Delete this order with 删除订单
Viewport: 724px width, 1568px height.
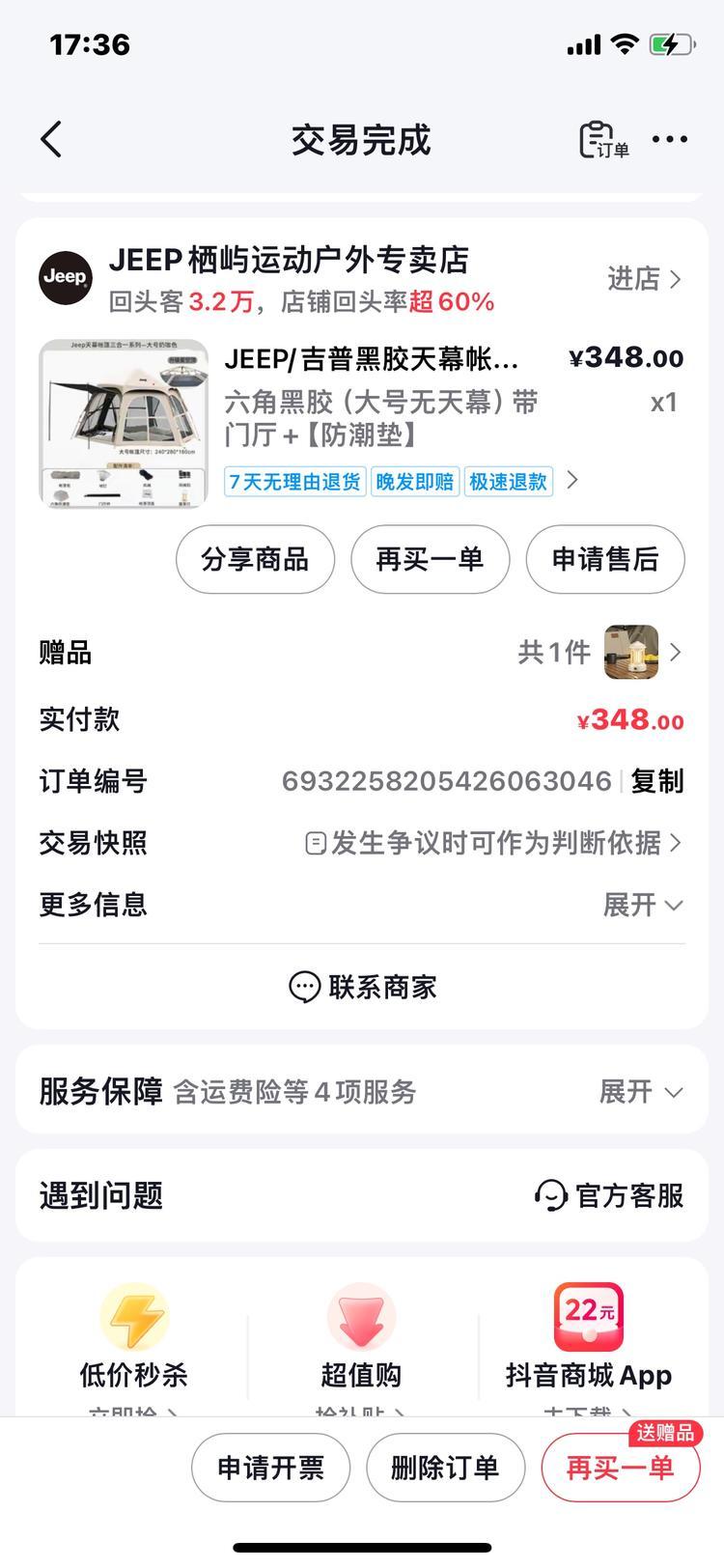[445, 1468]
